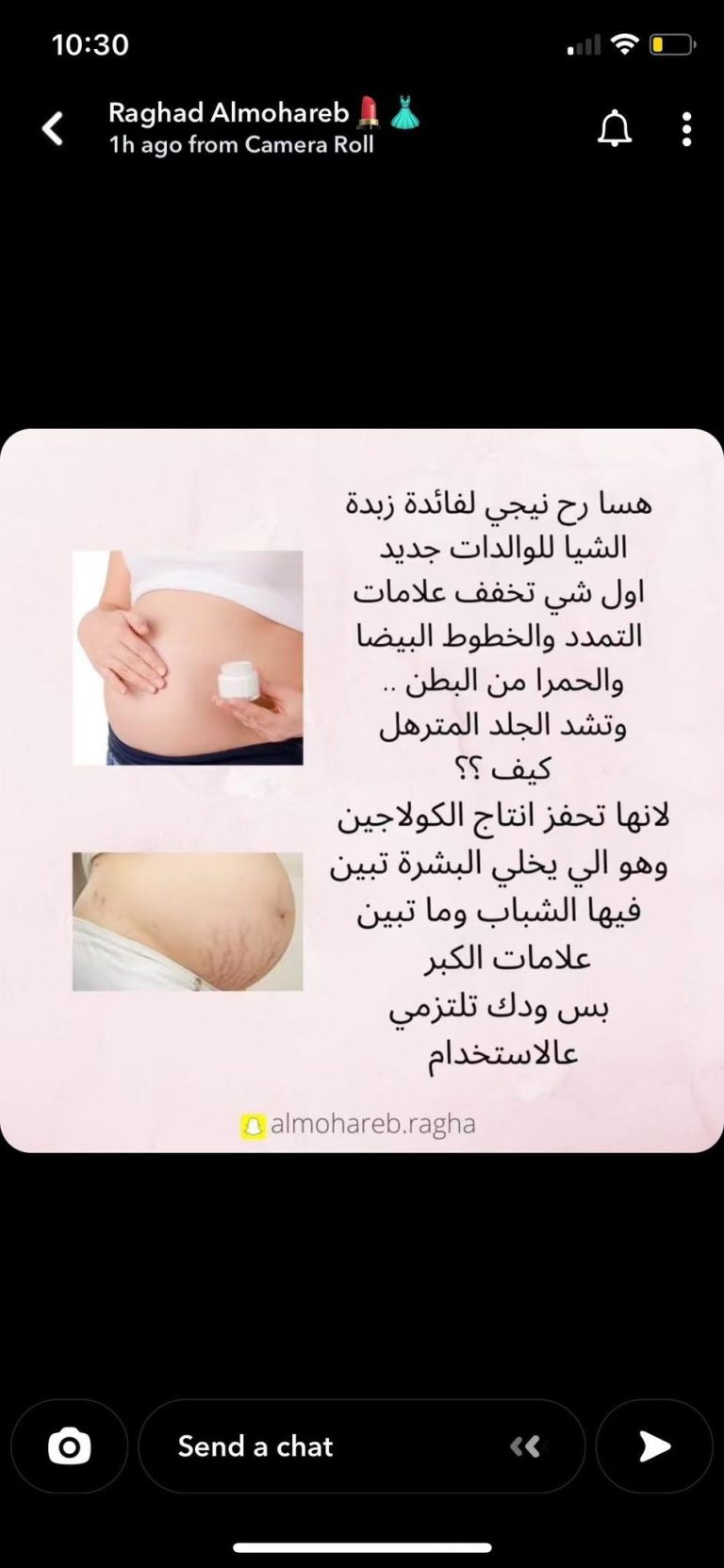This screenshot has width=724, height=1568.
Task: Share the story with the arrow button
Action: pos(654,1445)
